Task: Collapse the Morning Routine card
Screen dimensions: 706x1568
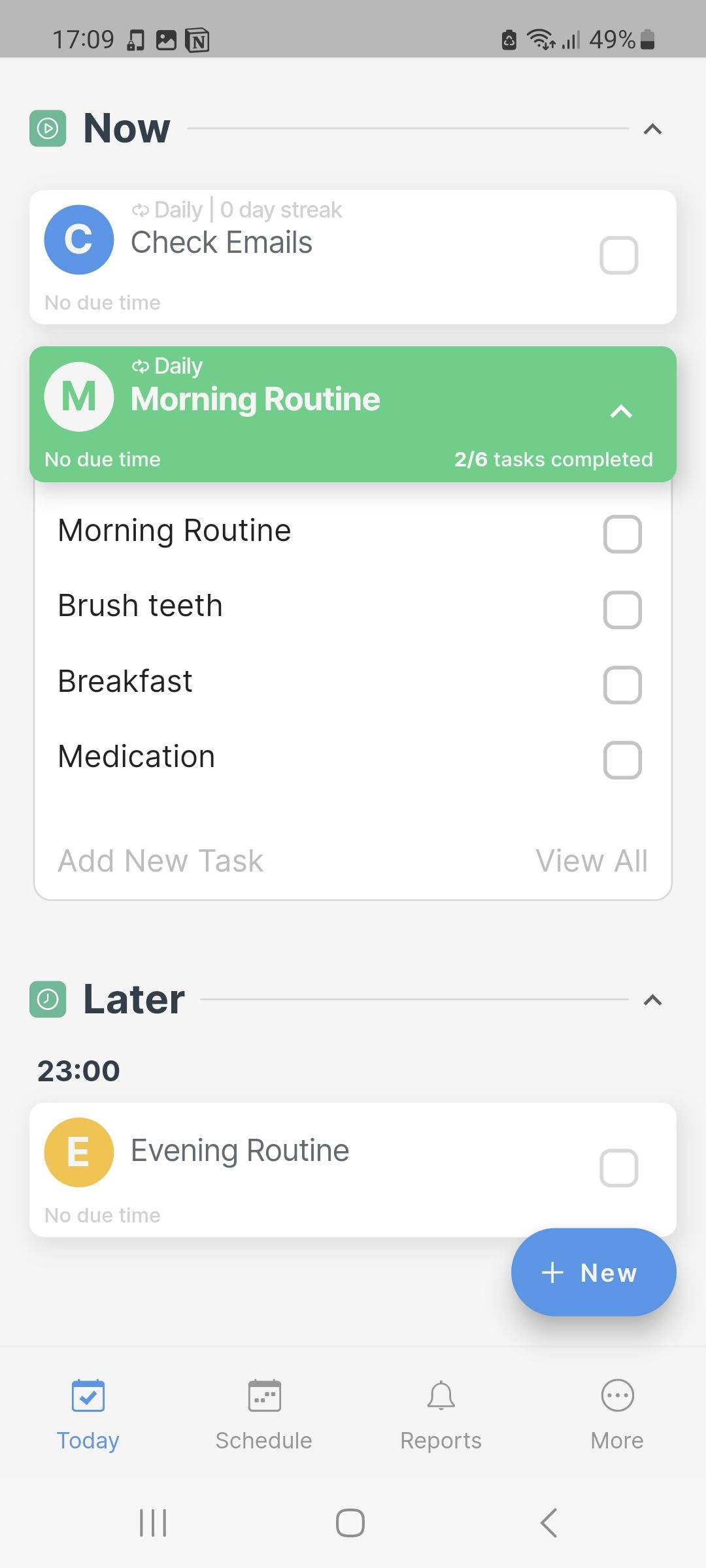Action: [x=621, y=412]
